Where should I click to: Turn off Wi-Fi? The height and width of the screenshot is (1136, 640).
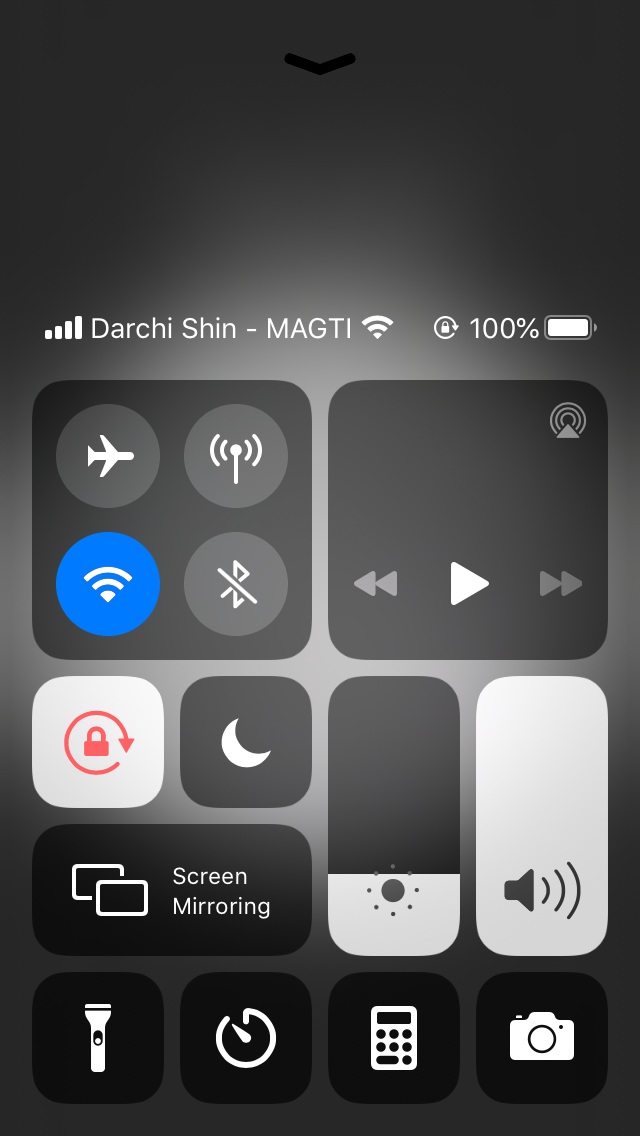[108, 584]
